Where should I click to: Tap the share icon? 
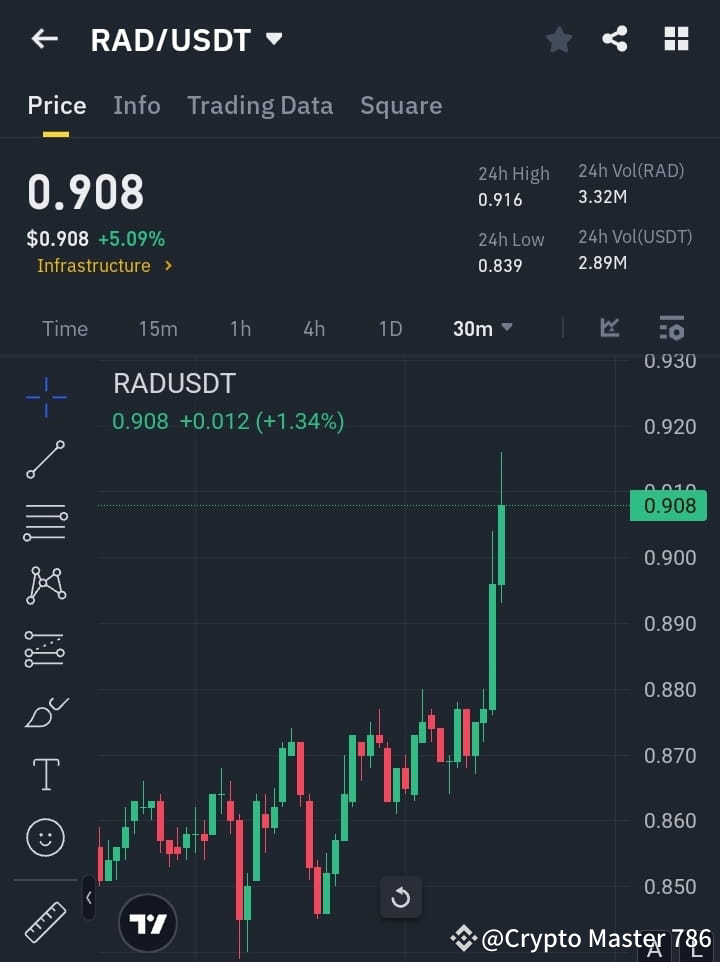point(616,39)
